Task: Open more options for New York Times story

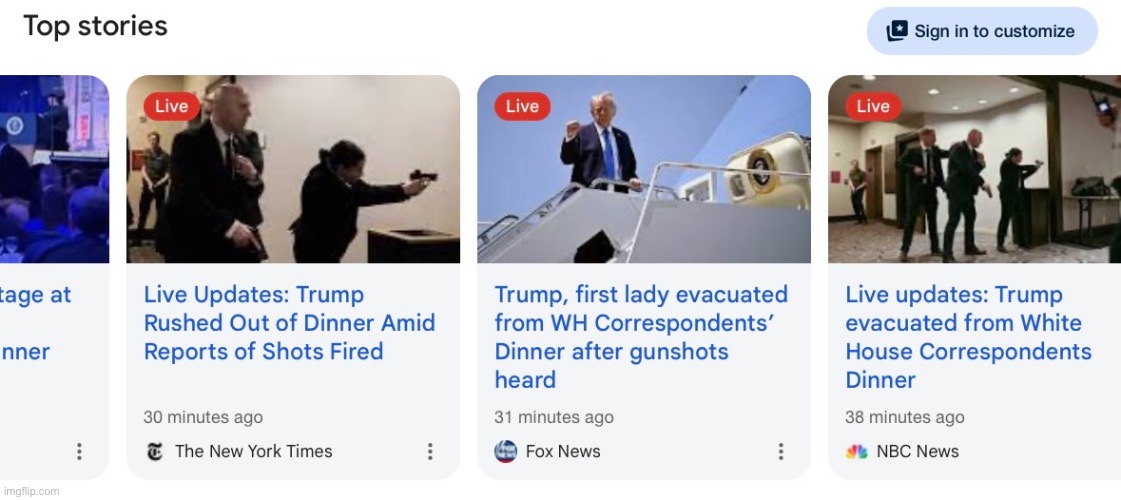Action: (430, 452)
